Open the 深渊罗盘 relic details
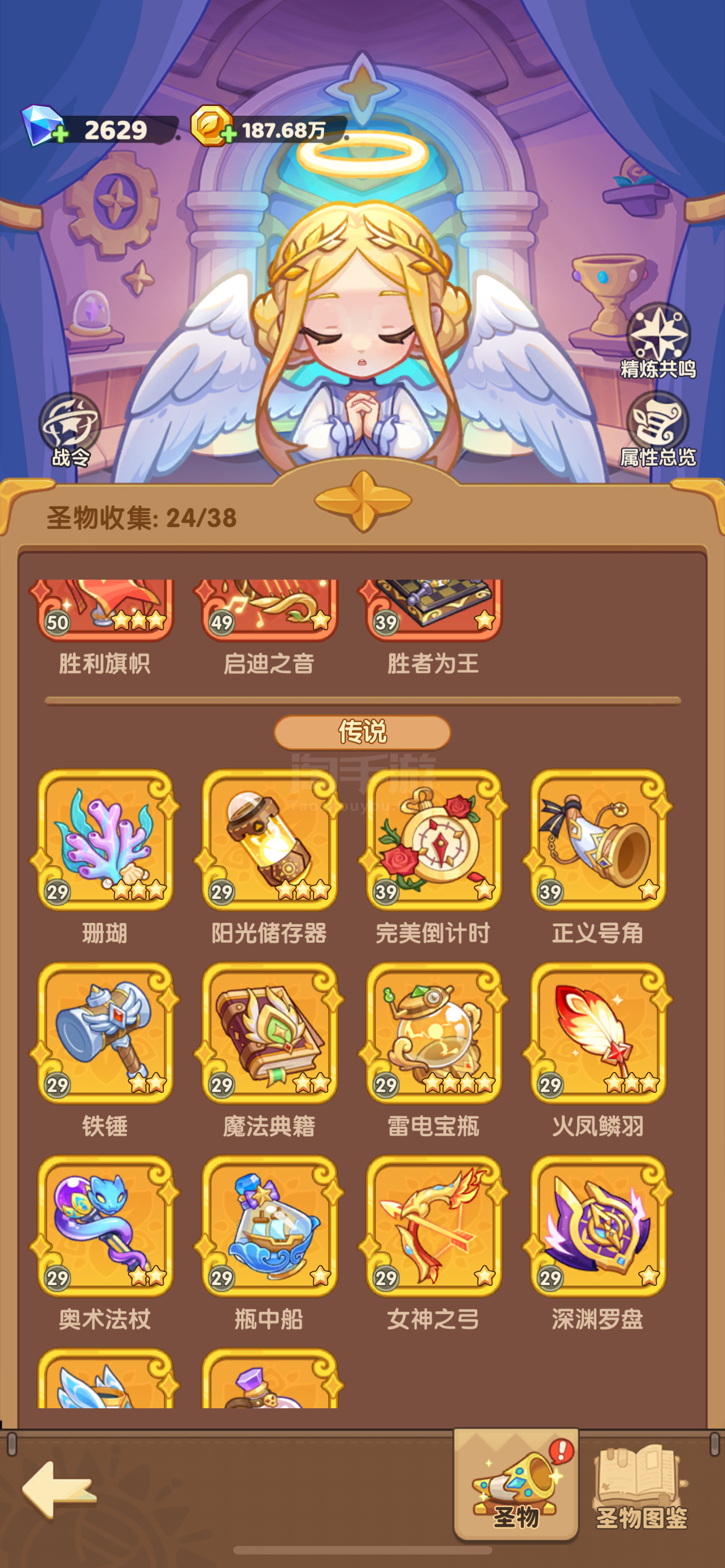 tap(598, 1225)
